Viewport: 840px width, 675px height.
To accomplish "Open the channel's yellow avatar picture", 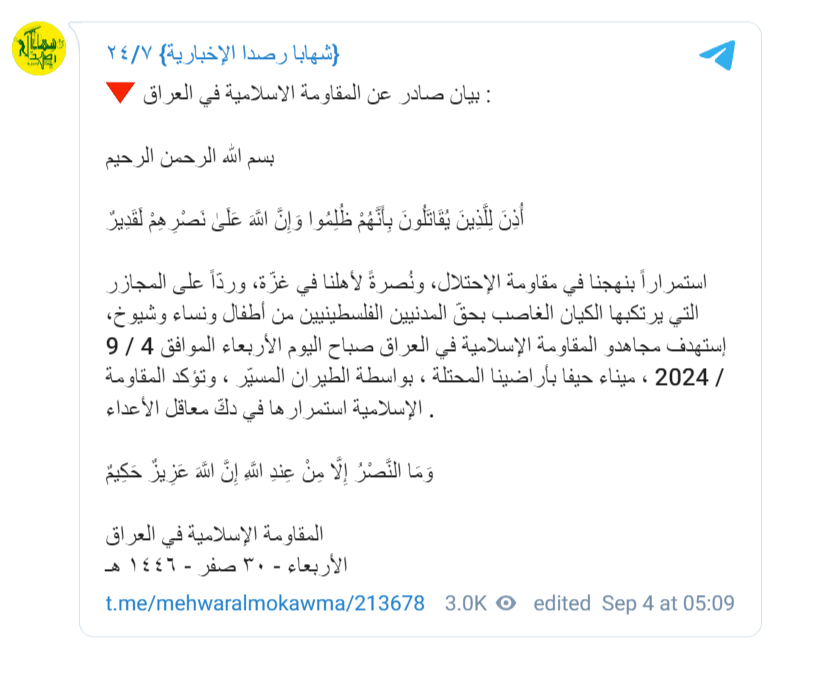I will pos(38,47).
